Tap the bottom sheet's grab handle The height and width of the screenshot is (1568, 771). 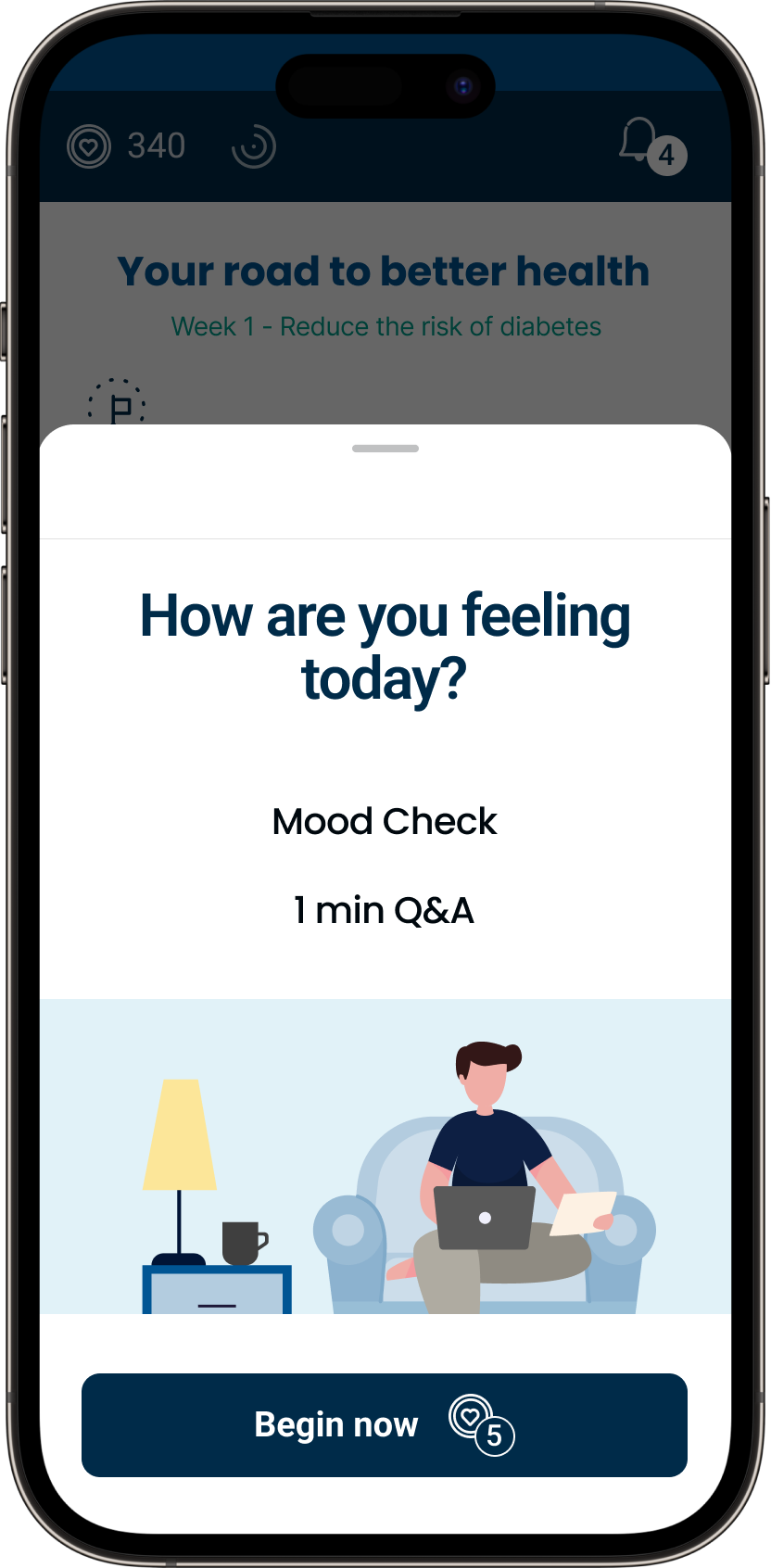(x=385, y=449)
